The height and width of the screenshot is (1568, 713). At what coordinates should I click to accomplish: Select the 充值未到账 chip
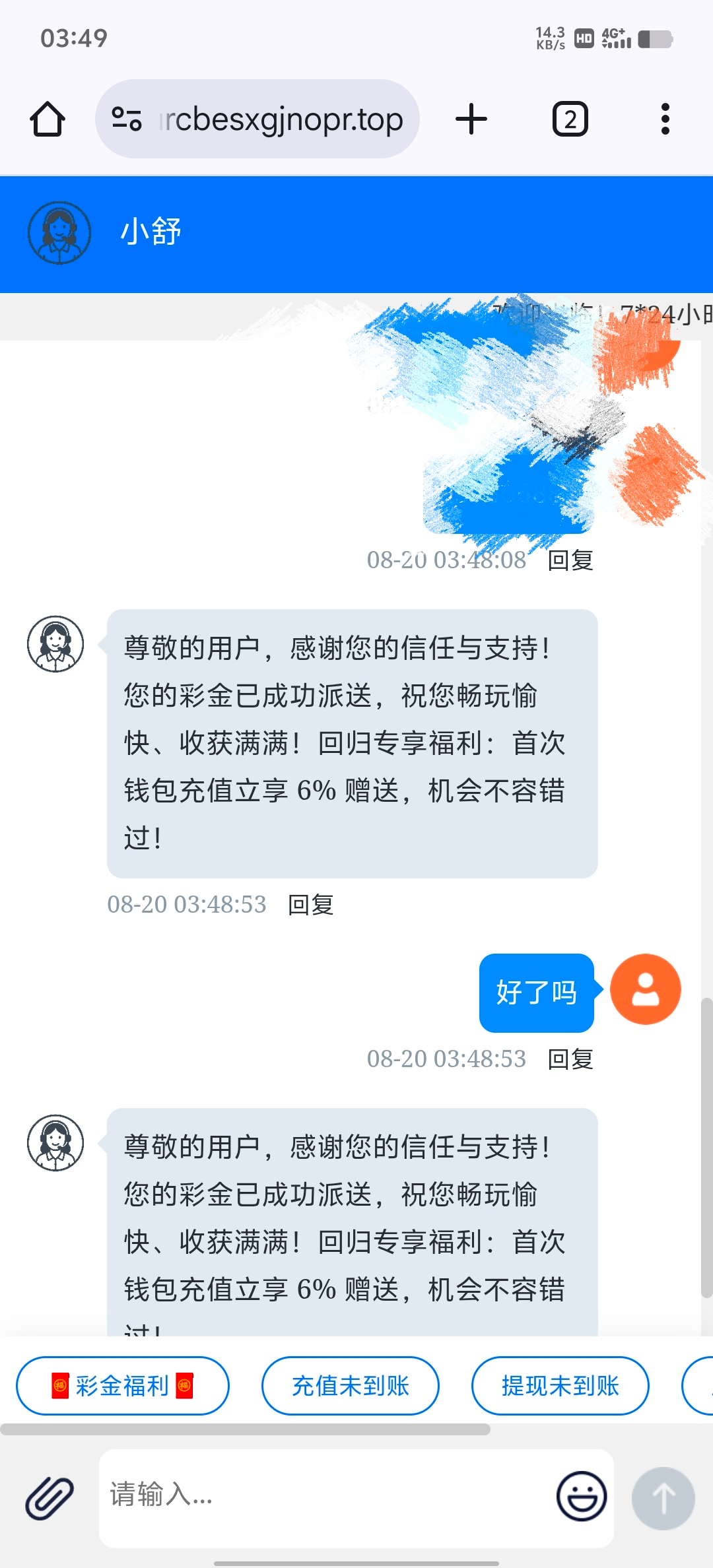click(x=351, y=1386)
